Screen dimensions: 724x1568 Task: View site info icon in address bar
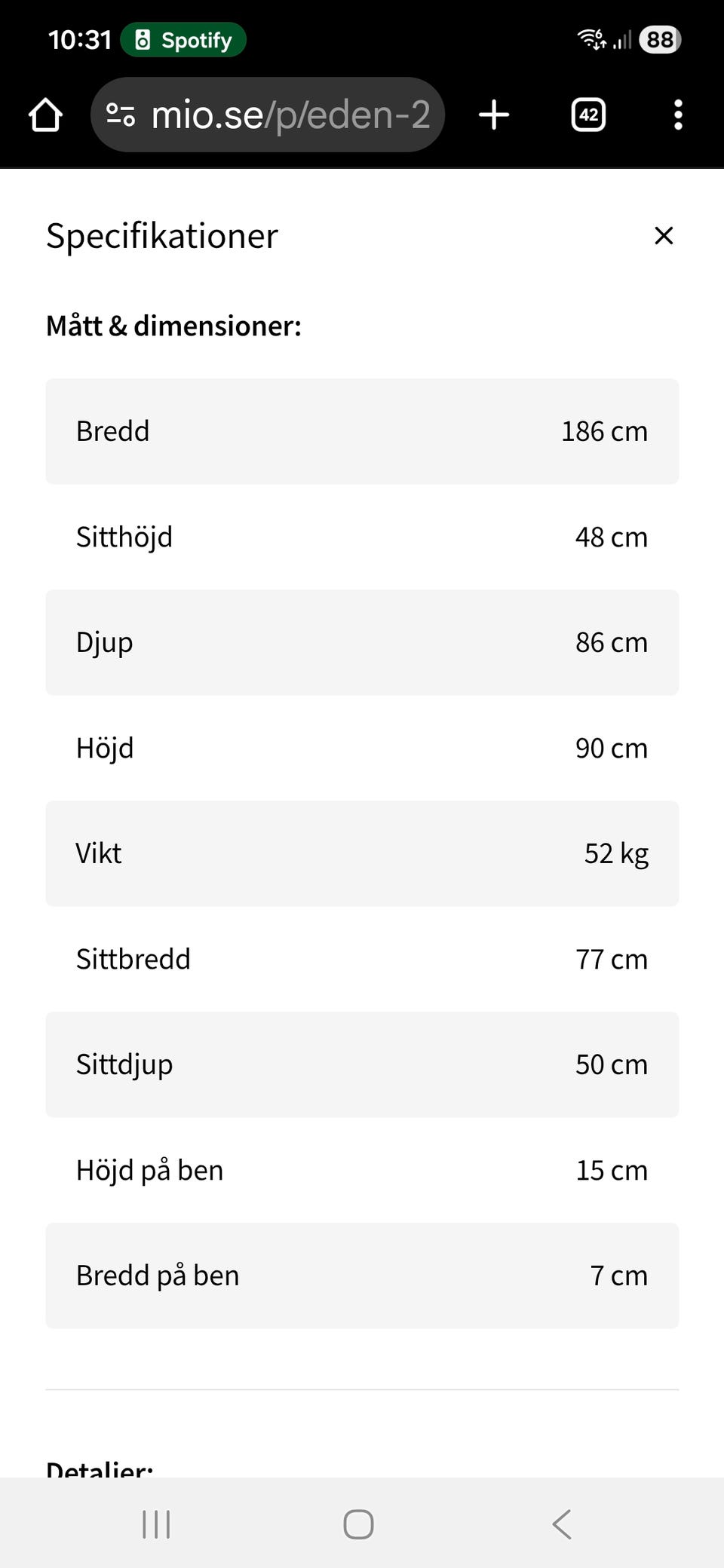point(120,115)
